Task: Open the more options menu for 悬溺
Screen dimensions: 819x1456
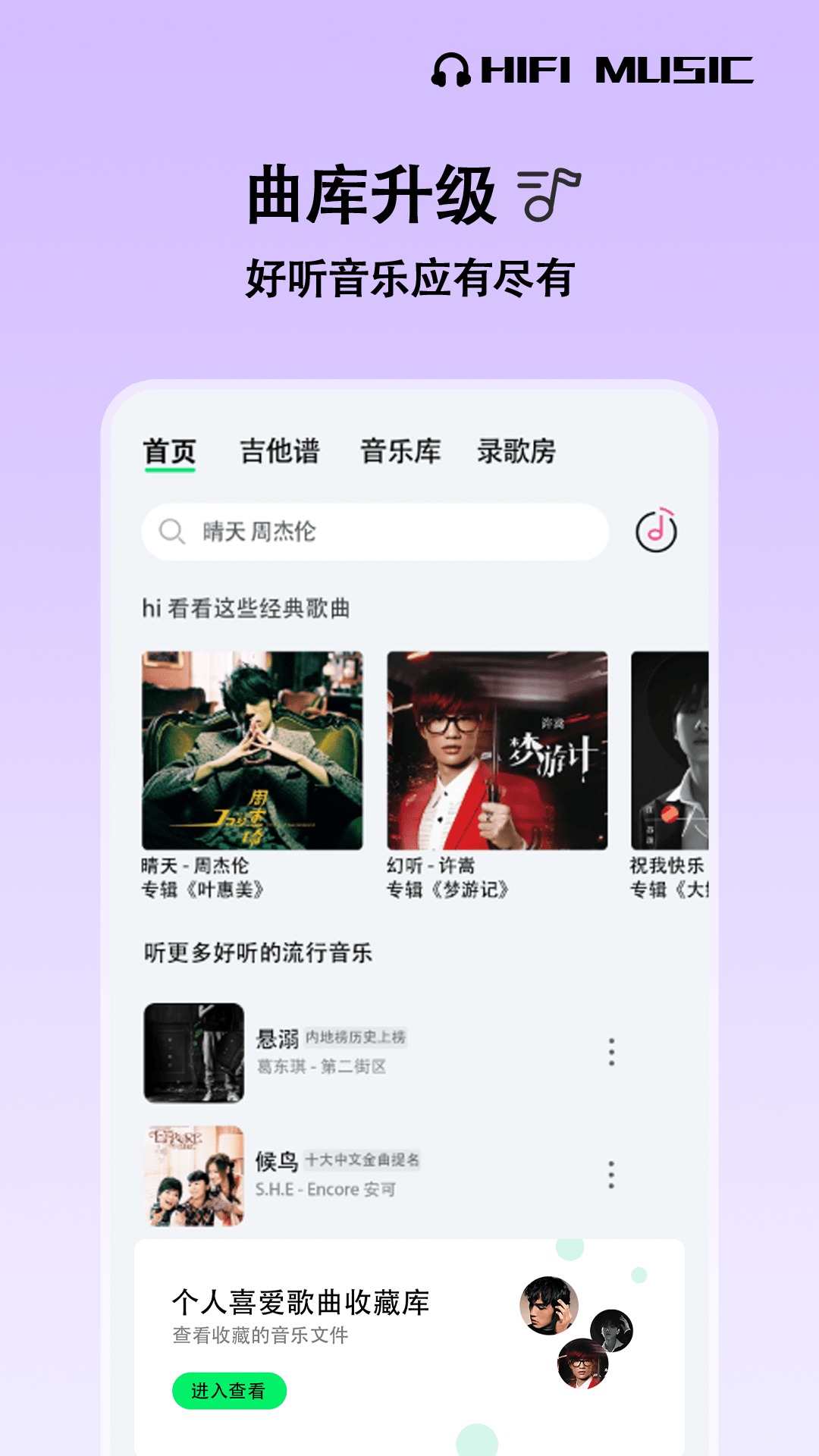Action: [611, 1053]
